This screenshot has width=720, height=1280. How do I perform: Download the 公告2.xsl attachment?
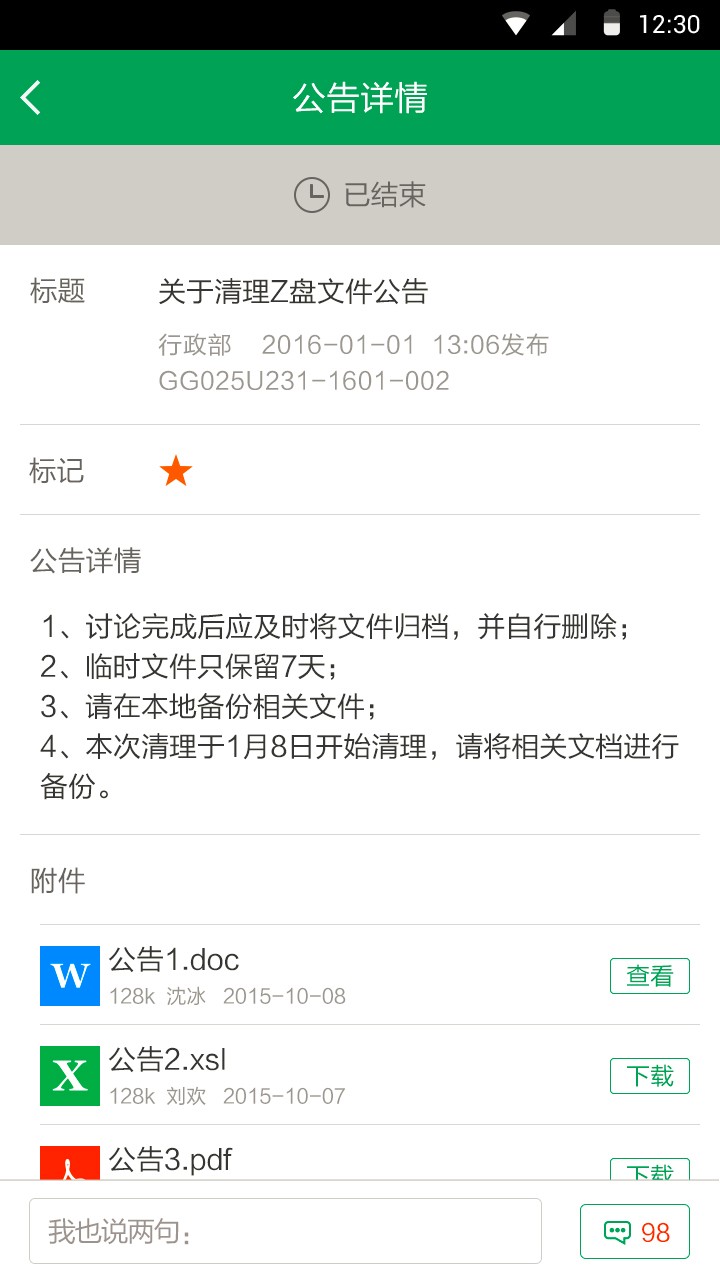(649, 1076)
